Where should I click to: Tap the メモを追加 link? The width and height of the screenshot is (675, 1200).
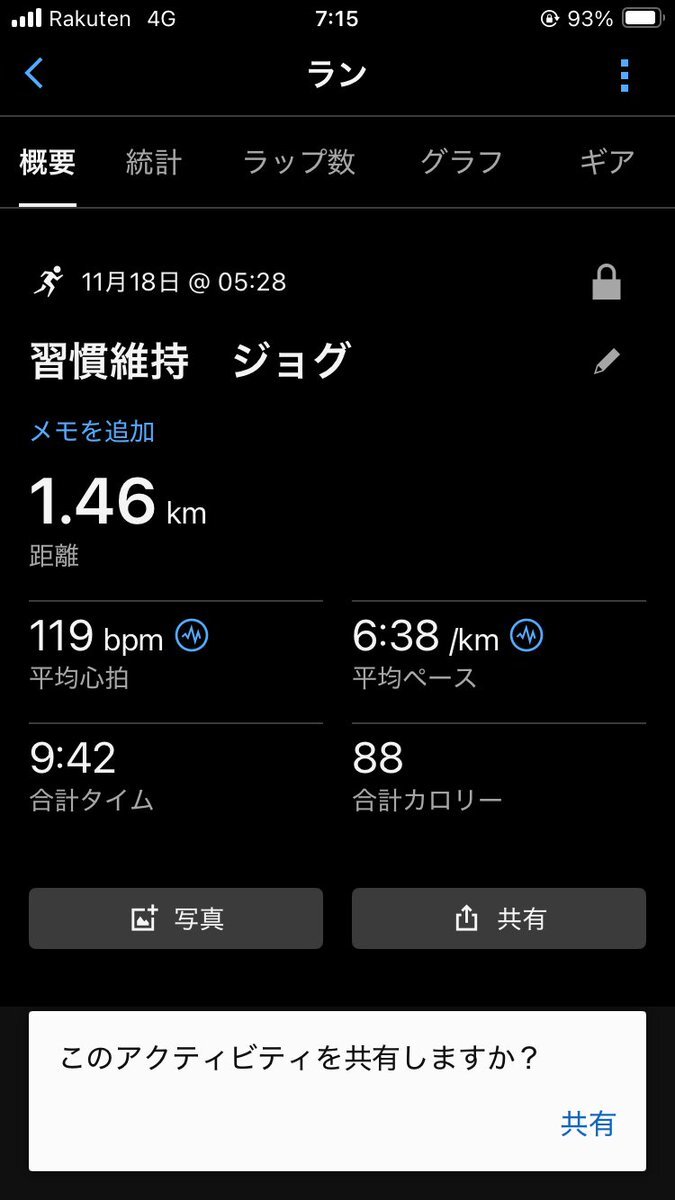pyautogui.click(x=92, y=431)
